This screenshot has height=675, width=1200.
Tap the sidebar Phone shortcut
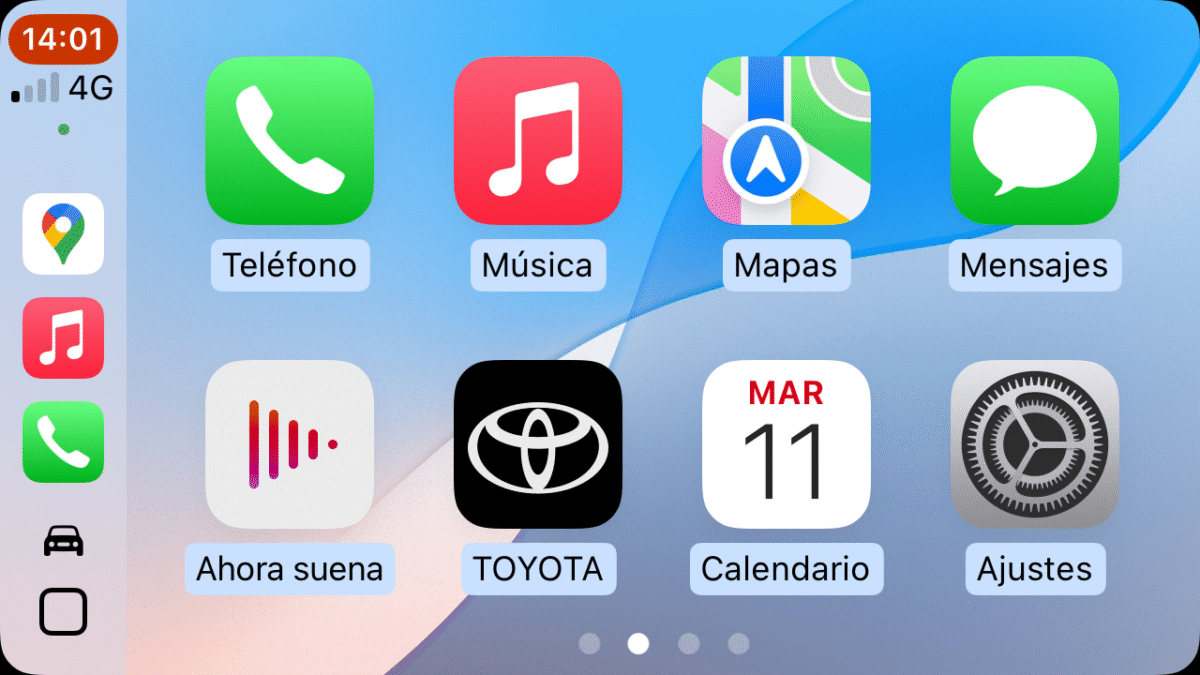(63, 442)
